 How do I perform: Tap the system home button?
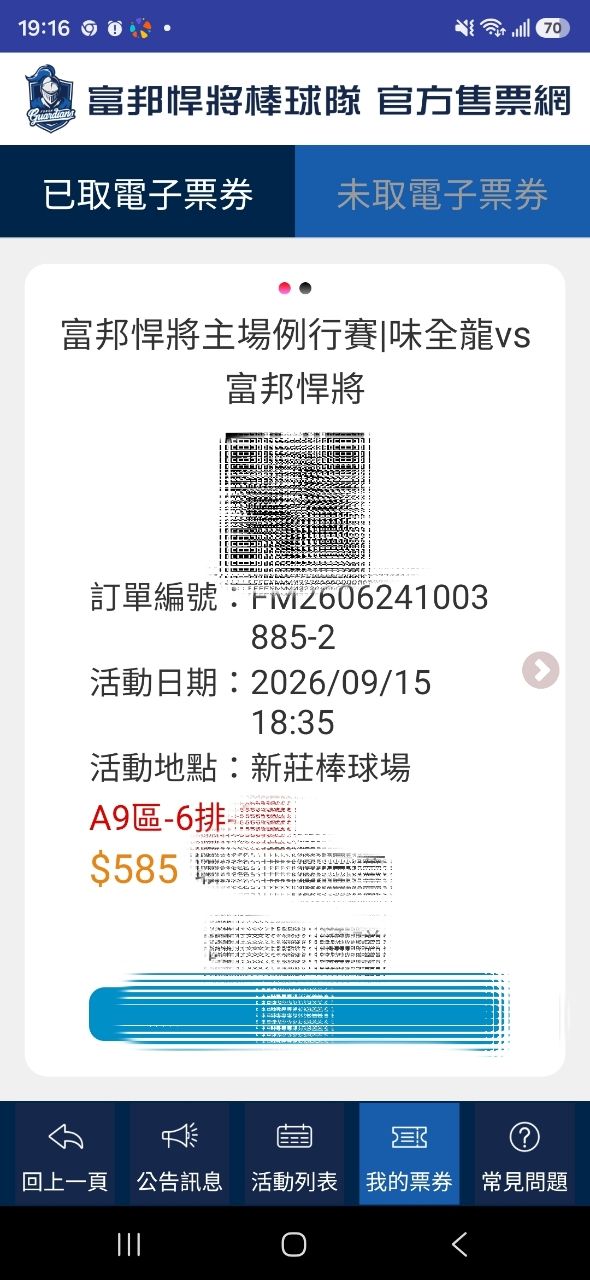[x=294, y=1244]
